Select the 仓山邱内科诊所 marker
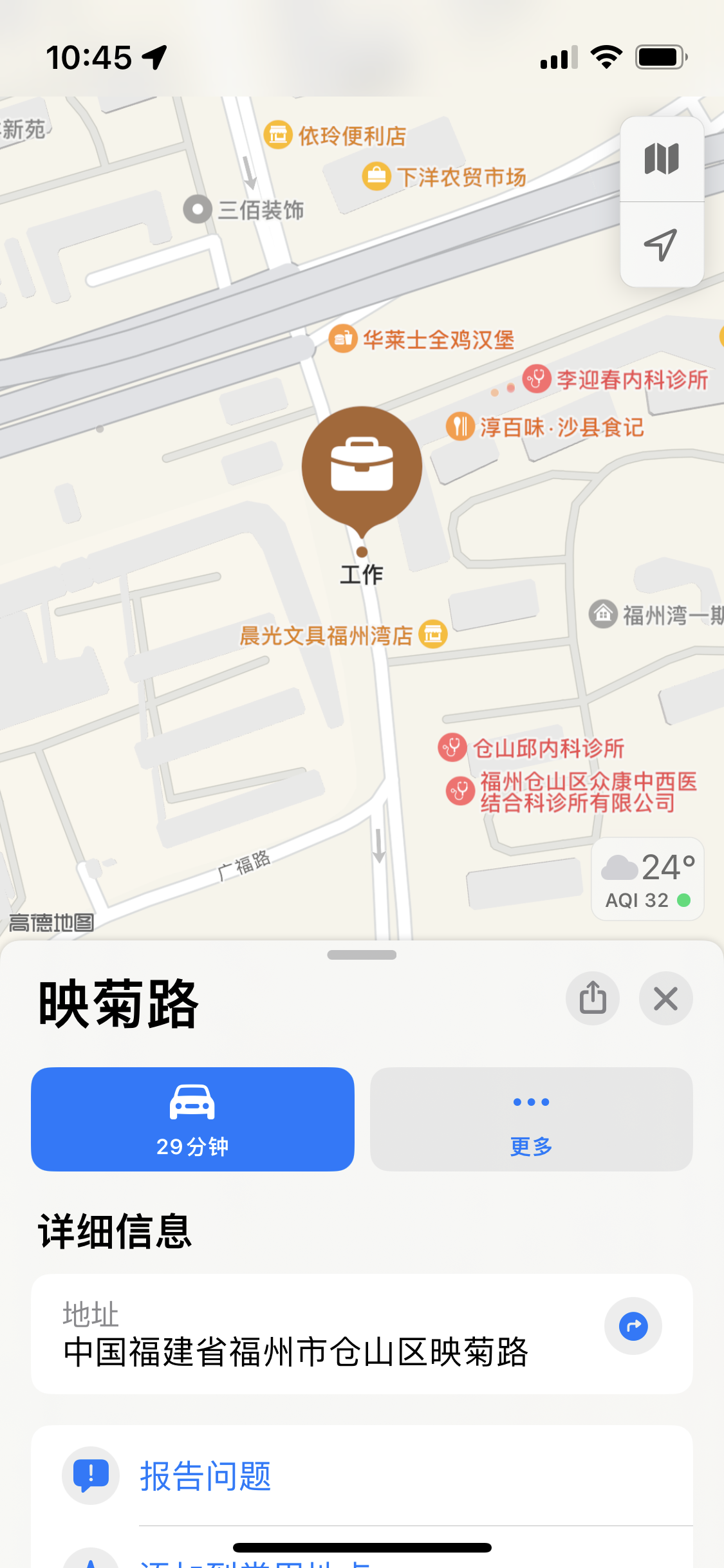The image size is (724, 1568). coord(452,748)
